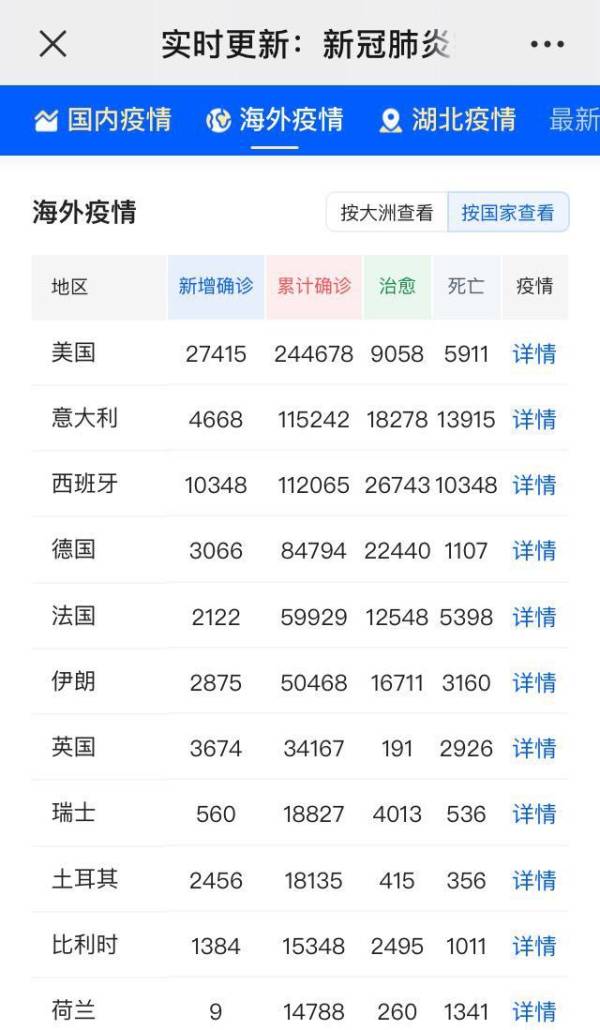600x1030 pixels.
Task: Open 详情 for 伊朗
Action: [x=534, y=683]
